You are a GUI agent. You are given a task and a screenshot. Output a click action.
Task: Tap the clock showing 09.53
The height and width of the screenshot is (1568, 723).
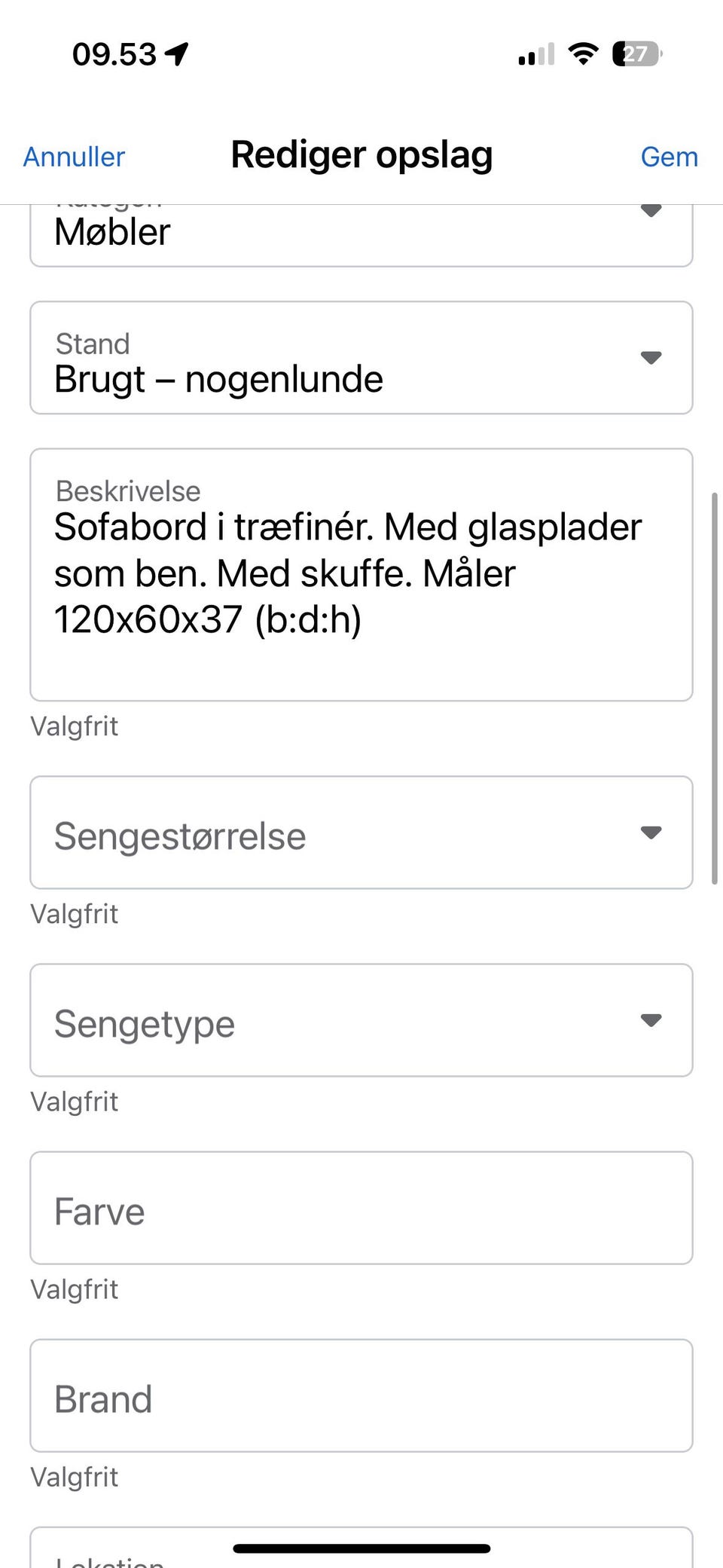111,53
